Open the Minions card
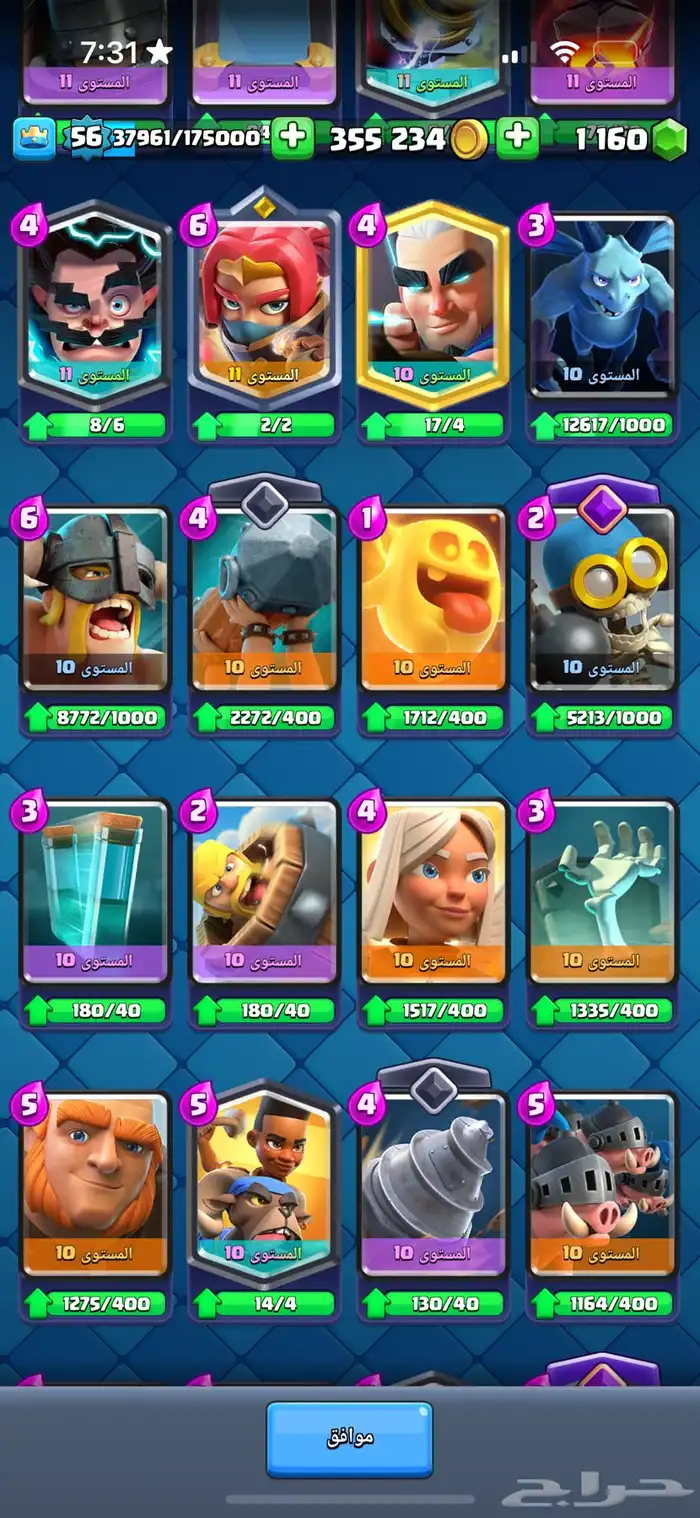Screen dimensions: 700x1518 tap(602, 305)
